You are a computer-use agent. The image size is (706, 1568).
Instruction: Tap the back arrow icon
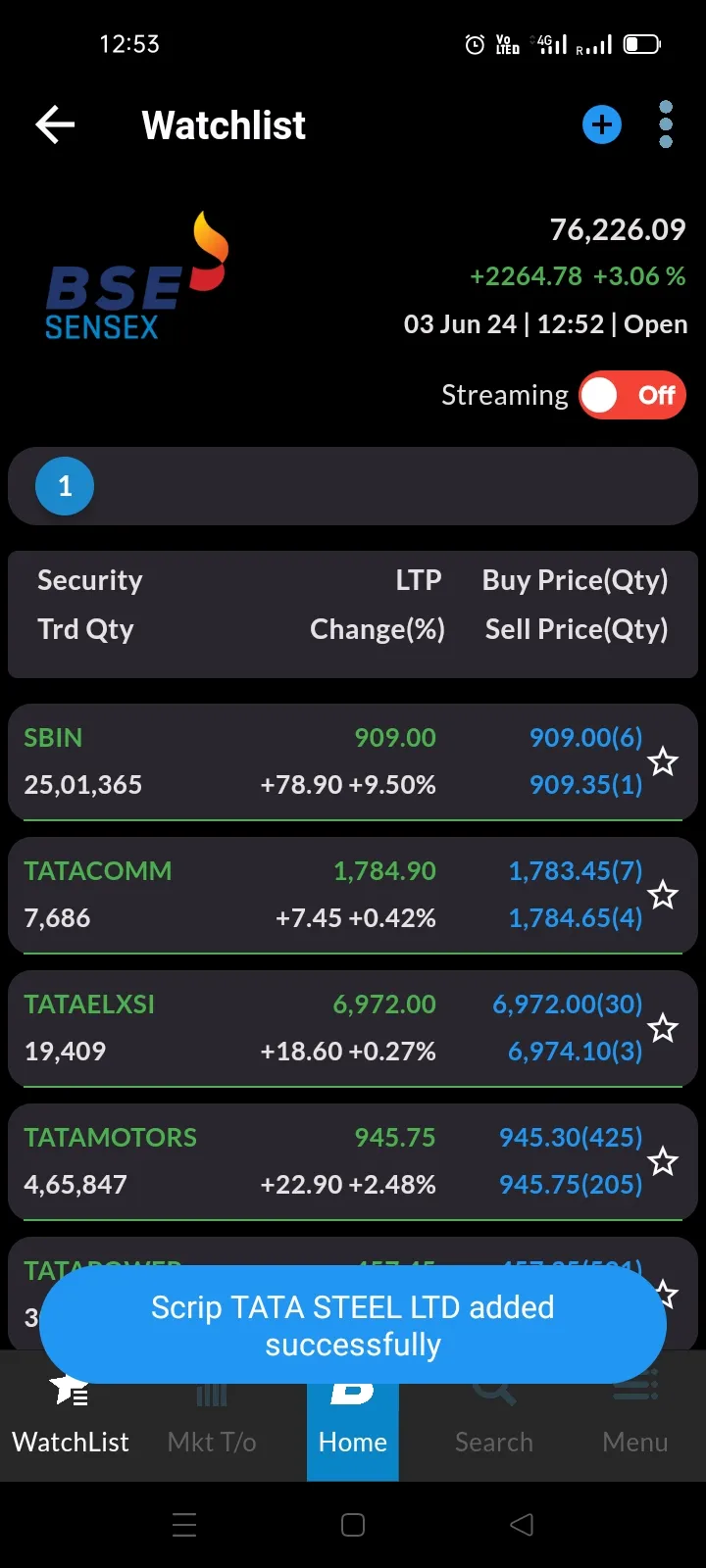click(55, 124)
